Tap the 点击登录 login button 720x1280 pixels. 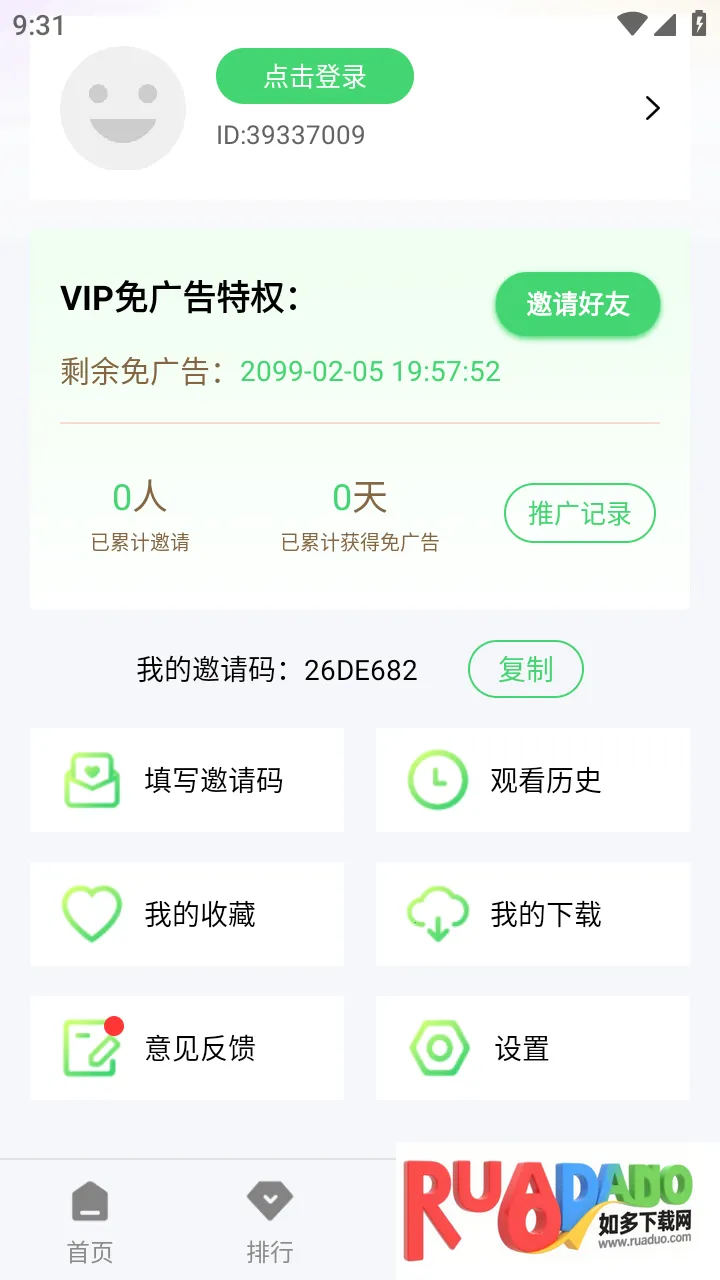click(314, 77)
